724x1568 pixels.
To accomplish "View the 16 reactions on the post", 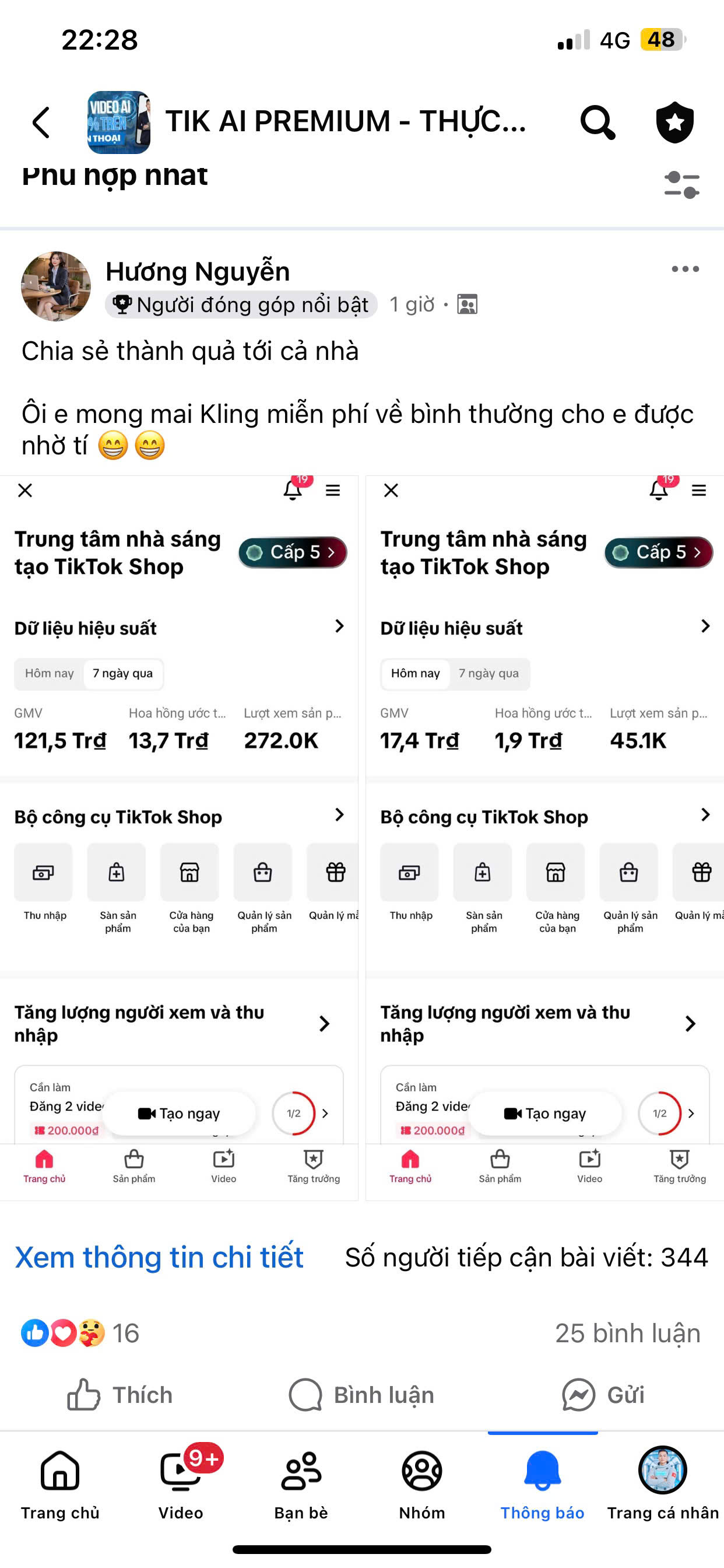I will [x=80, y=1333].
